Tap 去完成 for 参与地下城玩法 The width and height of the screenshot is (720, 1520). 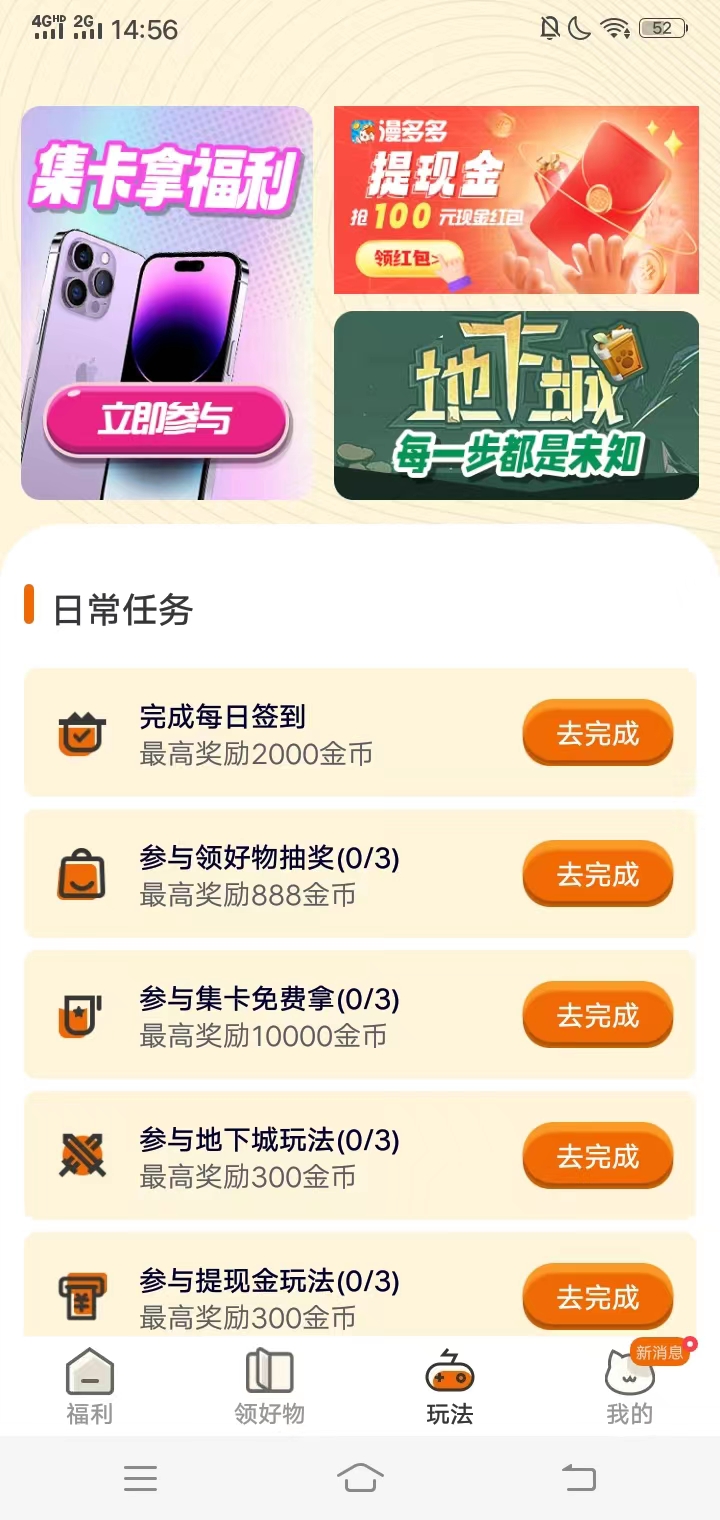point(597,1156)
